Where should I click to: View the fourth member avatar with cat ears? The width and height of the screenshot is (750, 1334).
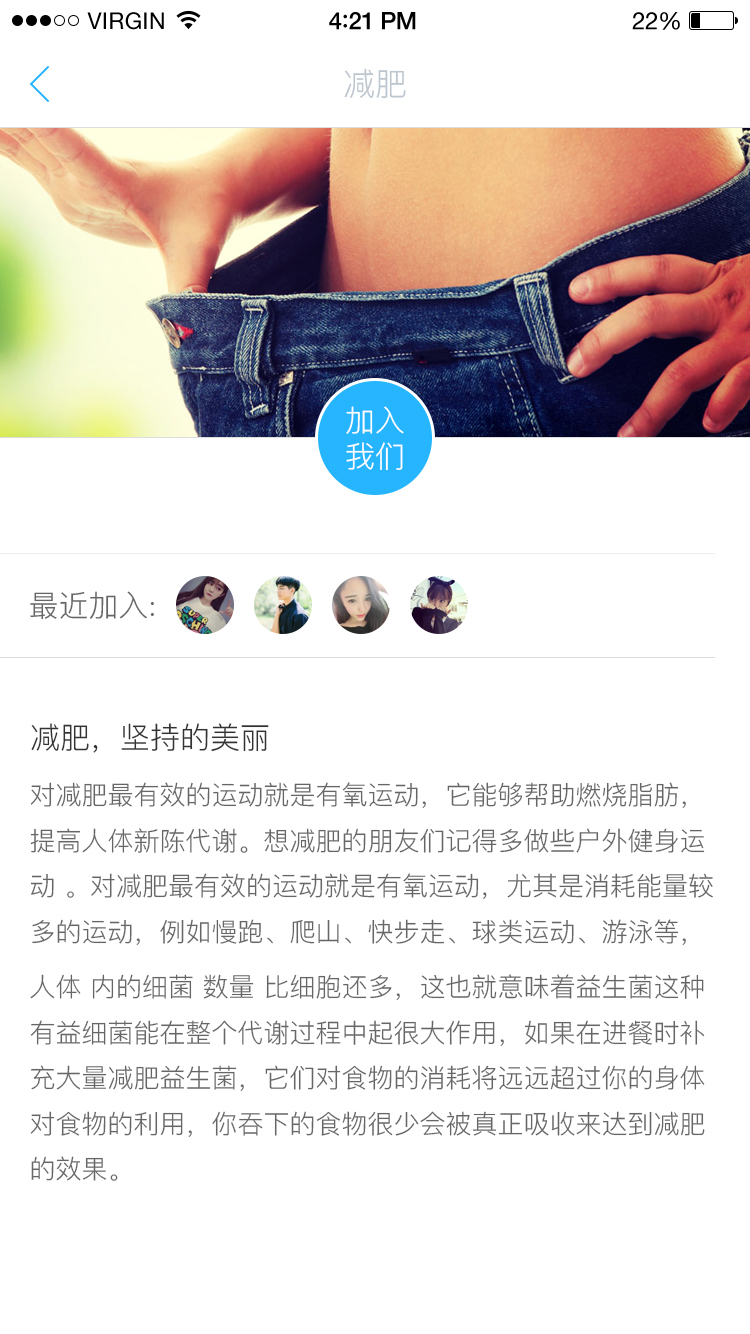(439, 605)
